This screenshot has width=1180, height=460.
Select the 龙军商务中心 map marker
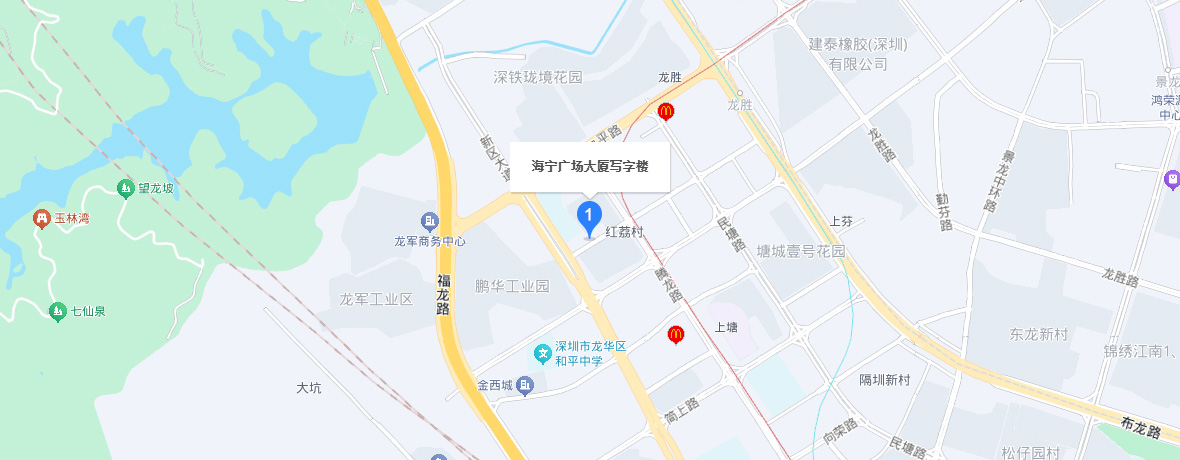pyautogui.click(x=430, y=221)
